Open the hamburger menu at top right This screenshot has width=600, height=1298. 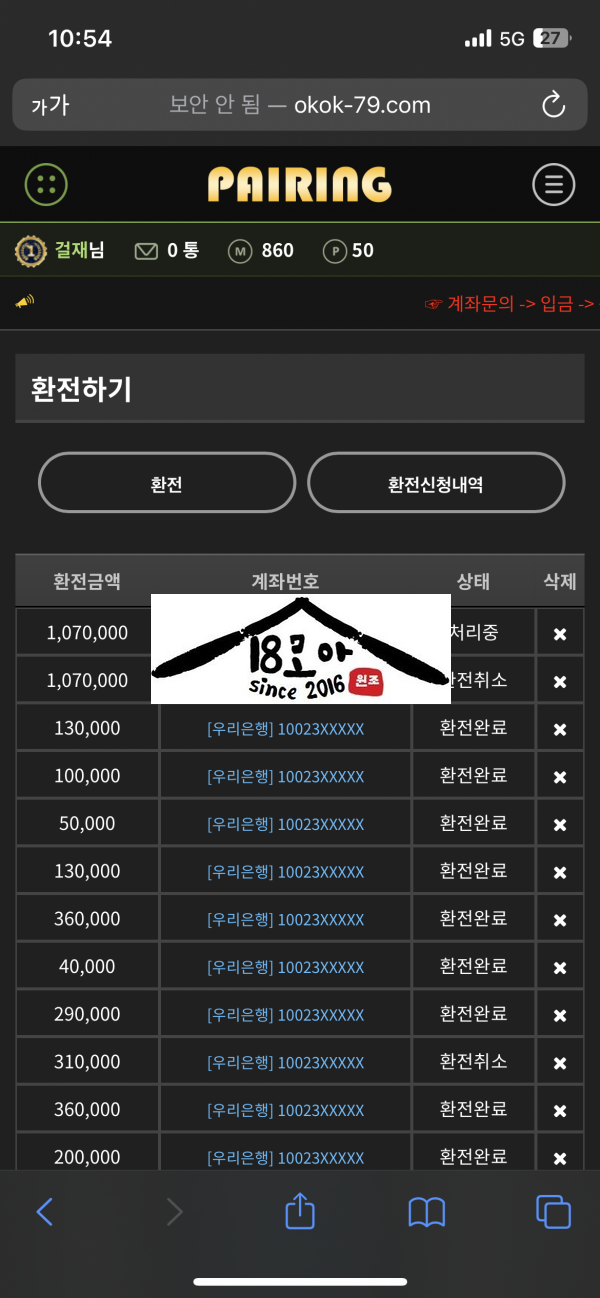point(553,185)
